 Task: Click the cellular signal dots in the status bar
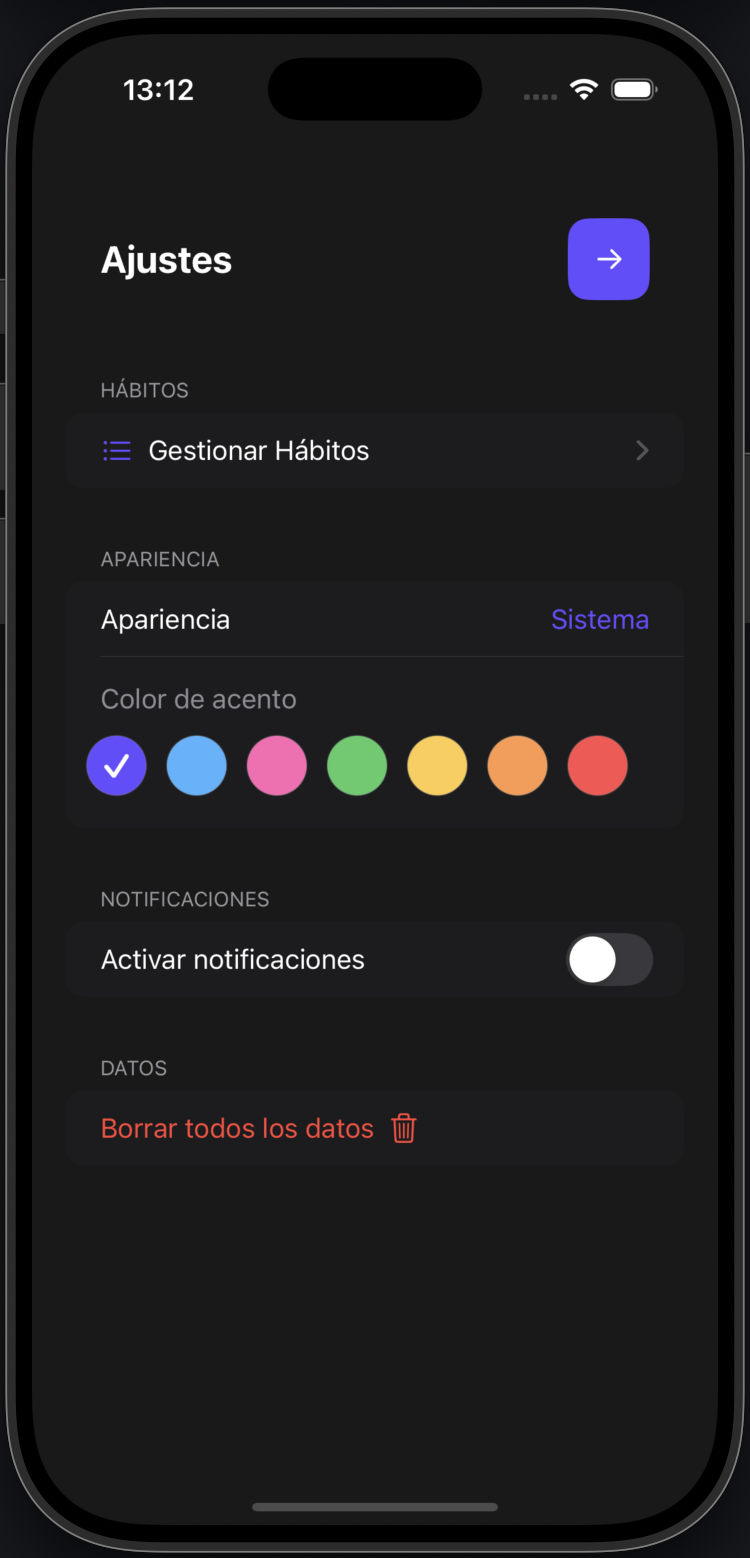tap(539, 95)
